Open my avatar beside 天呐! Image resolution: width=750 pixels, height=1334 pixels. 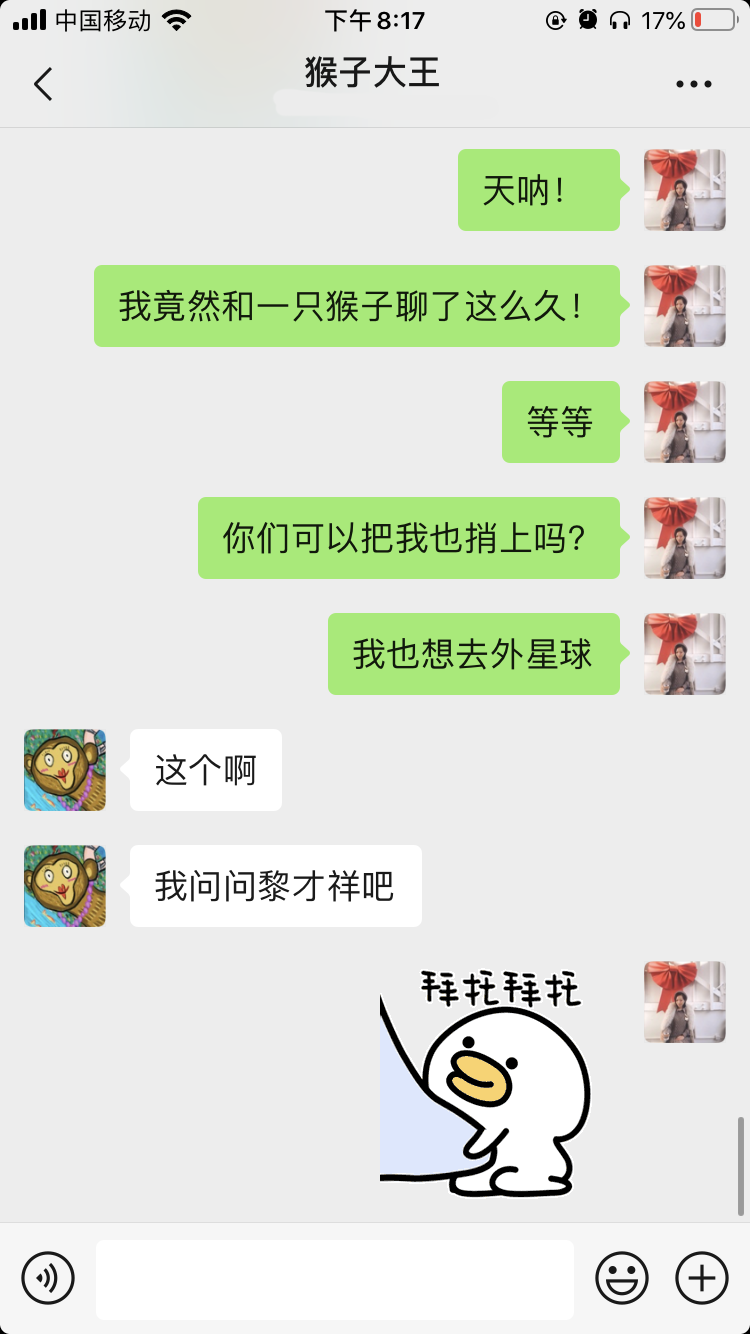coord(684,190)
